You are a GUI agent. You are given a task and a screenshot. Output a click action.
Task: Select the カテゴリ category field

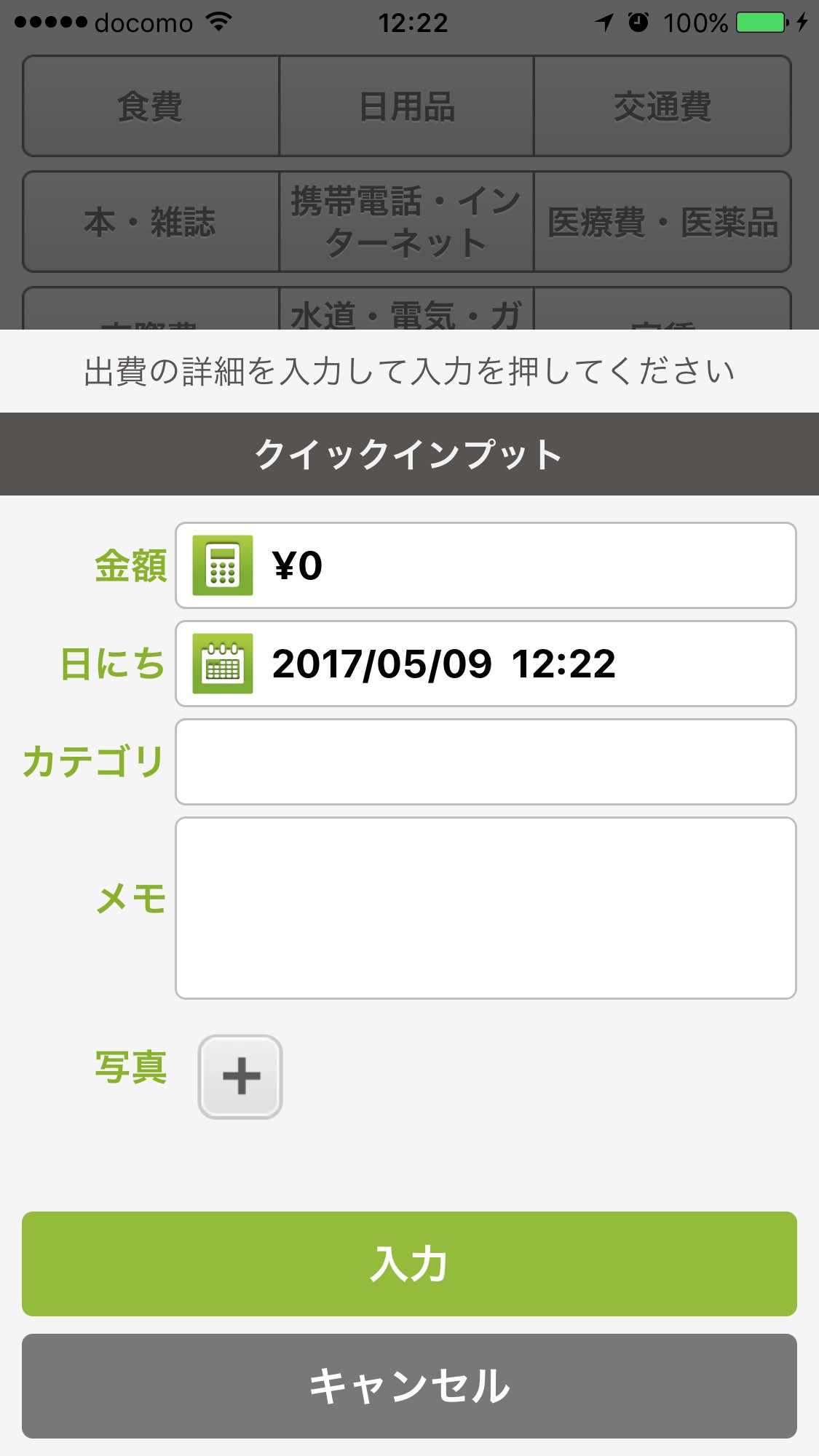point(486,762)
